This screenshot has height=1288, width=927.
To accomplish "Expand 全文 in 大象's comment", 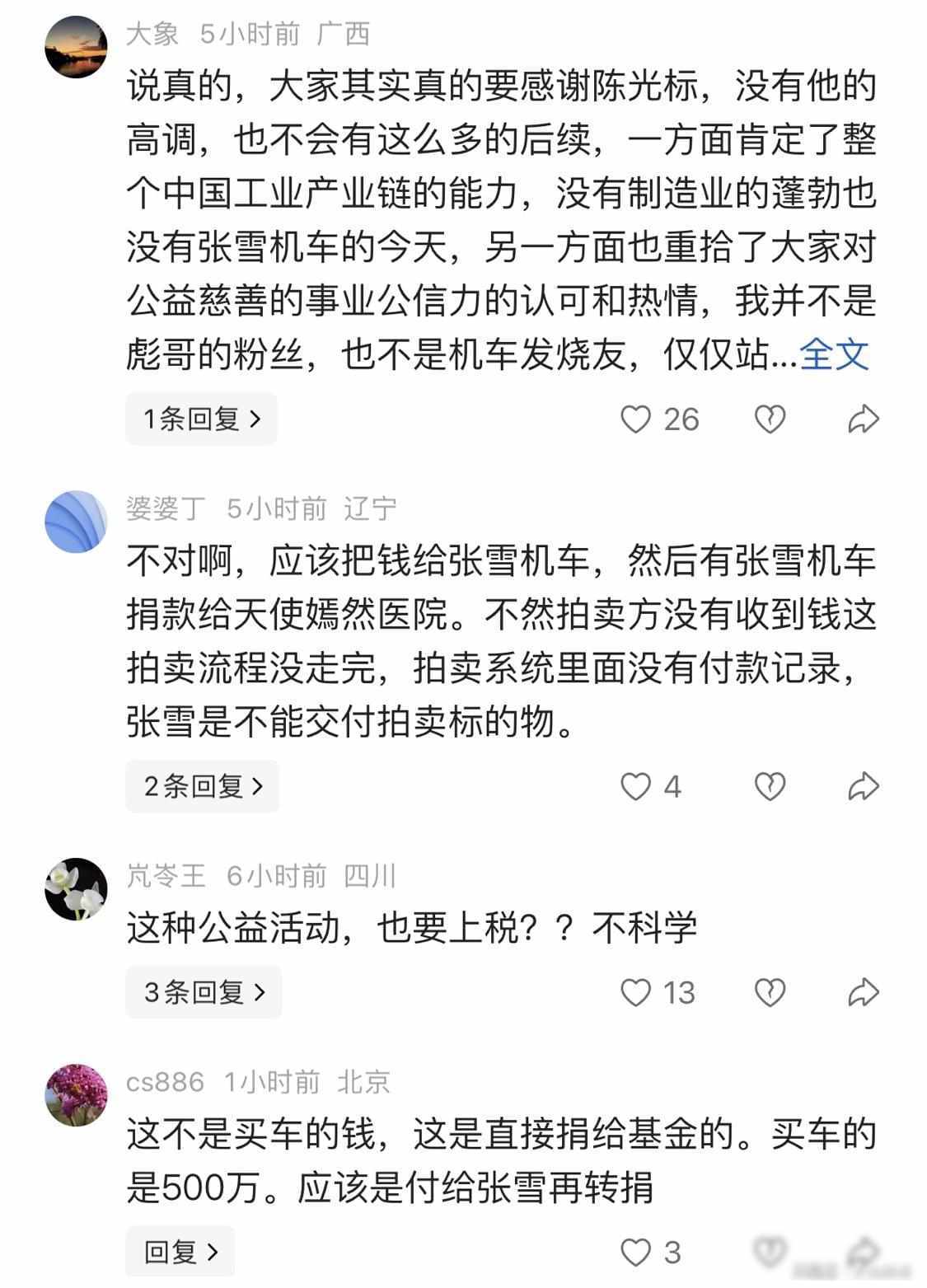I will tap(834, 355).
